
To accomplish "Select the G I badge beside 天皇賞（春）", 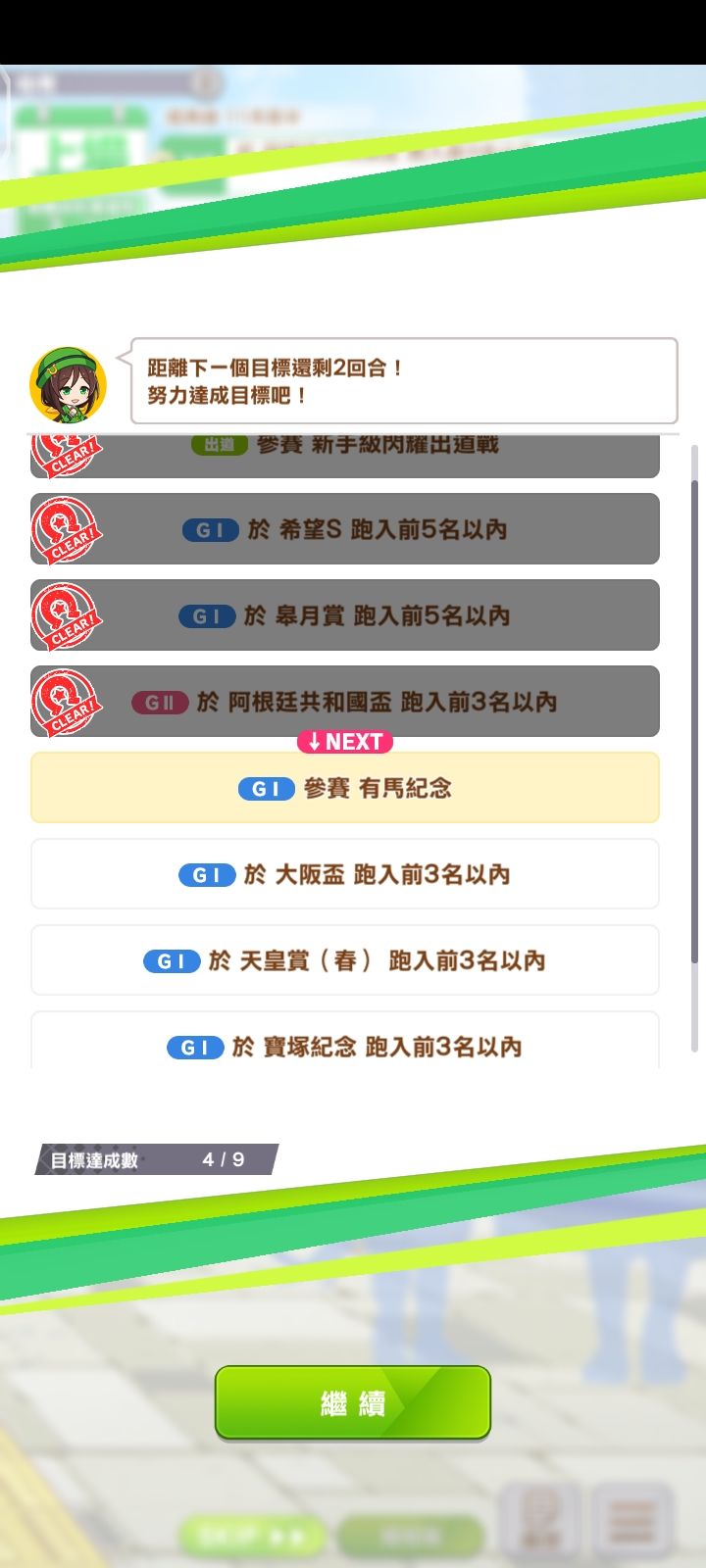I will coord(172,961).
